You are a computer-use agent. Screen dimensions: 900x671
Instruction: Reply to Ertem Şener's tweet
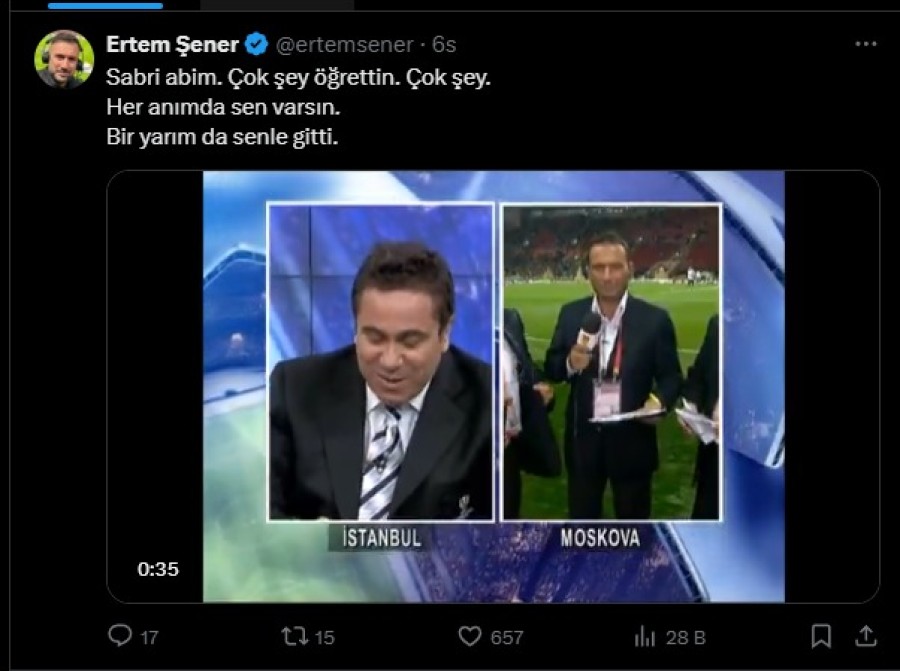120,636
